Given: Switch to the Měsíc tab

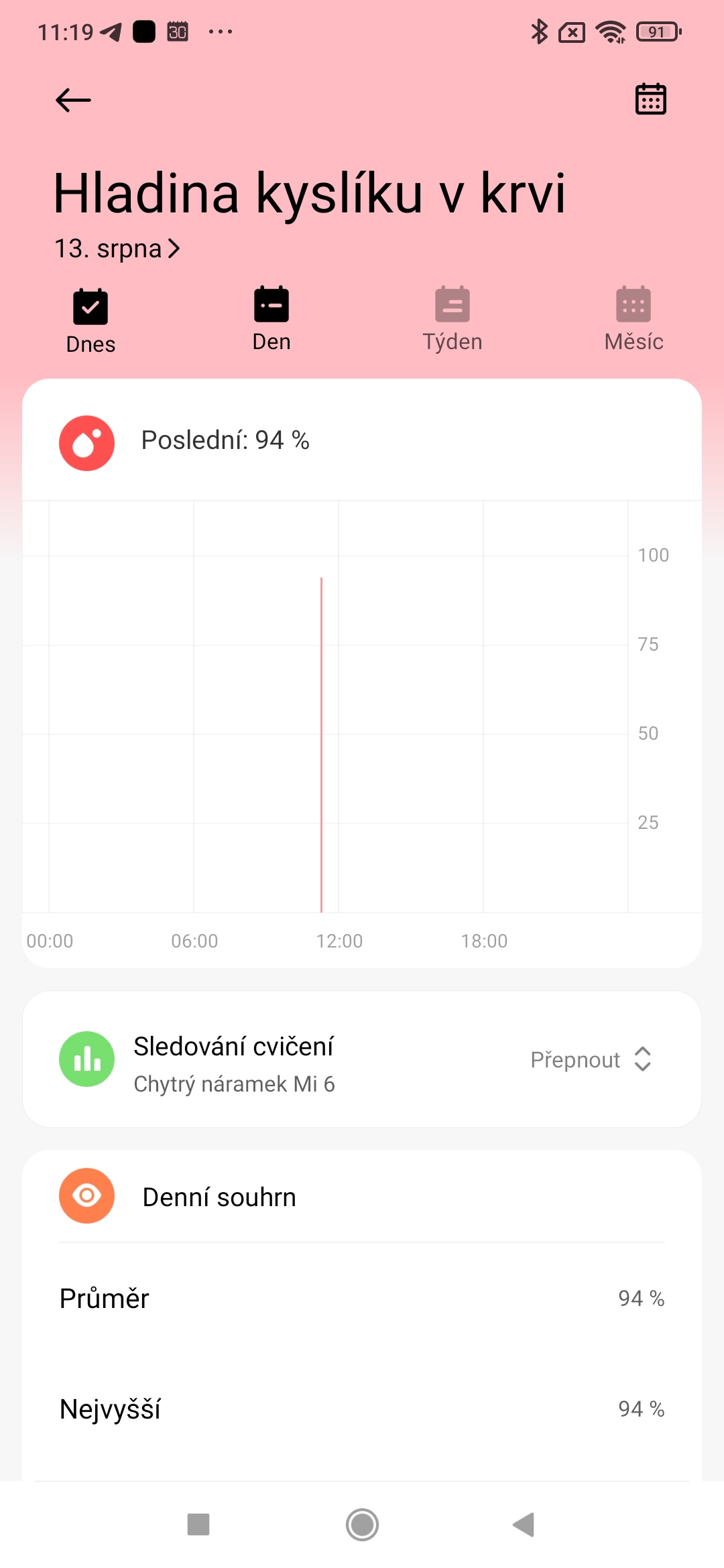Looking at the screenshot, I should coord(633,320).
